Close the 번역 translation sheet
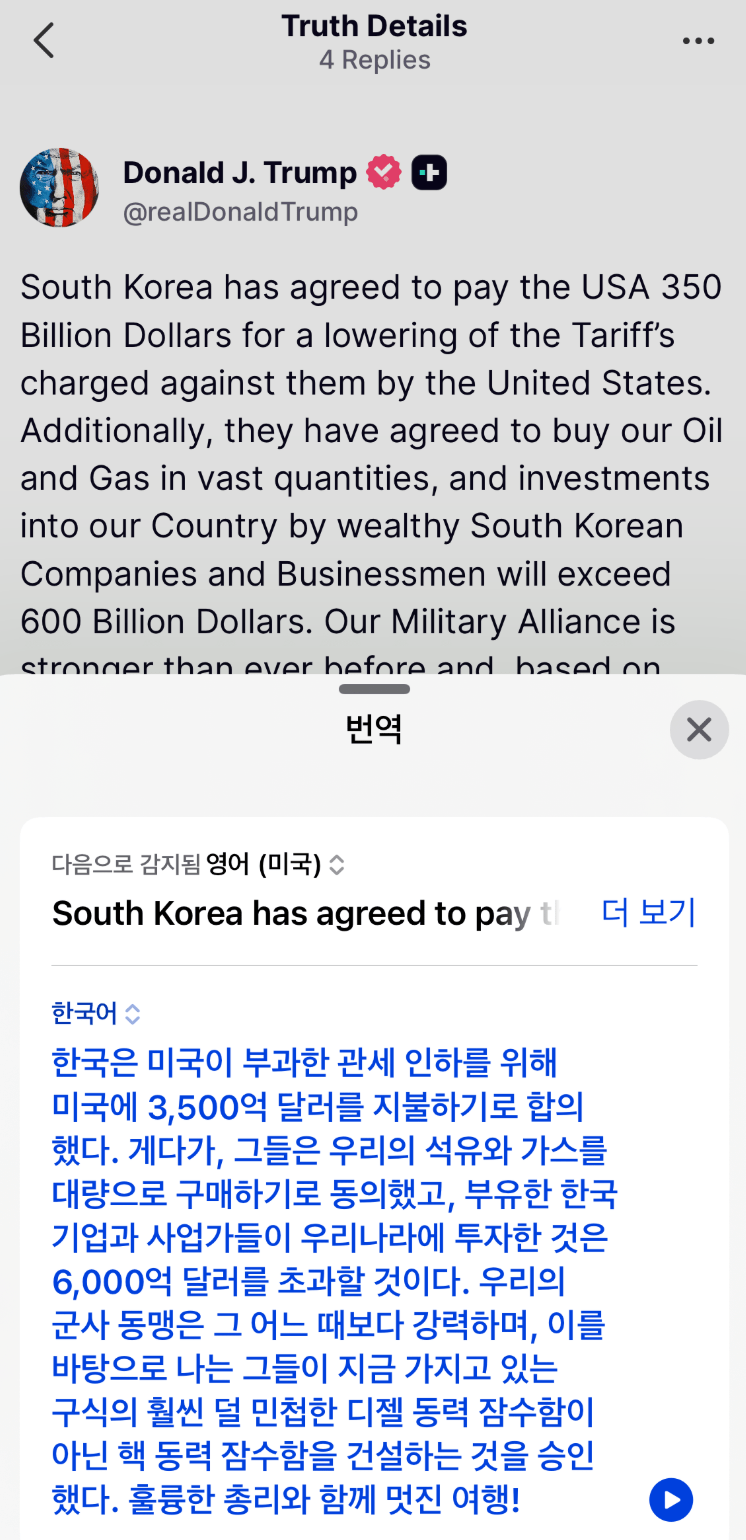The height and width of the screenshot is (1540, 746). (x=699, y=730)
